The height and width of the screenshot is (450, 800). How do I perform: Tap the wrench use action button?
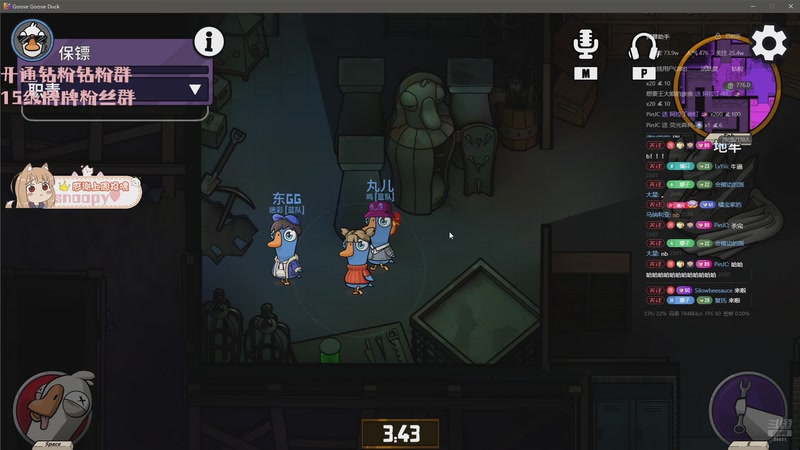point(747,409)
